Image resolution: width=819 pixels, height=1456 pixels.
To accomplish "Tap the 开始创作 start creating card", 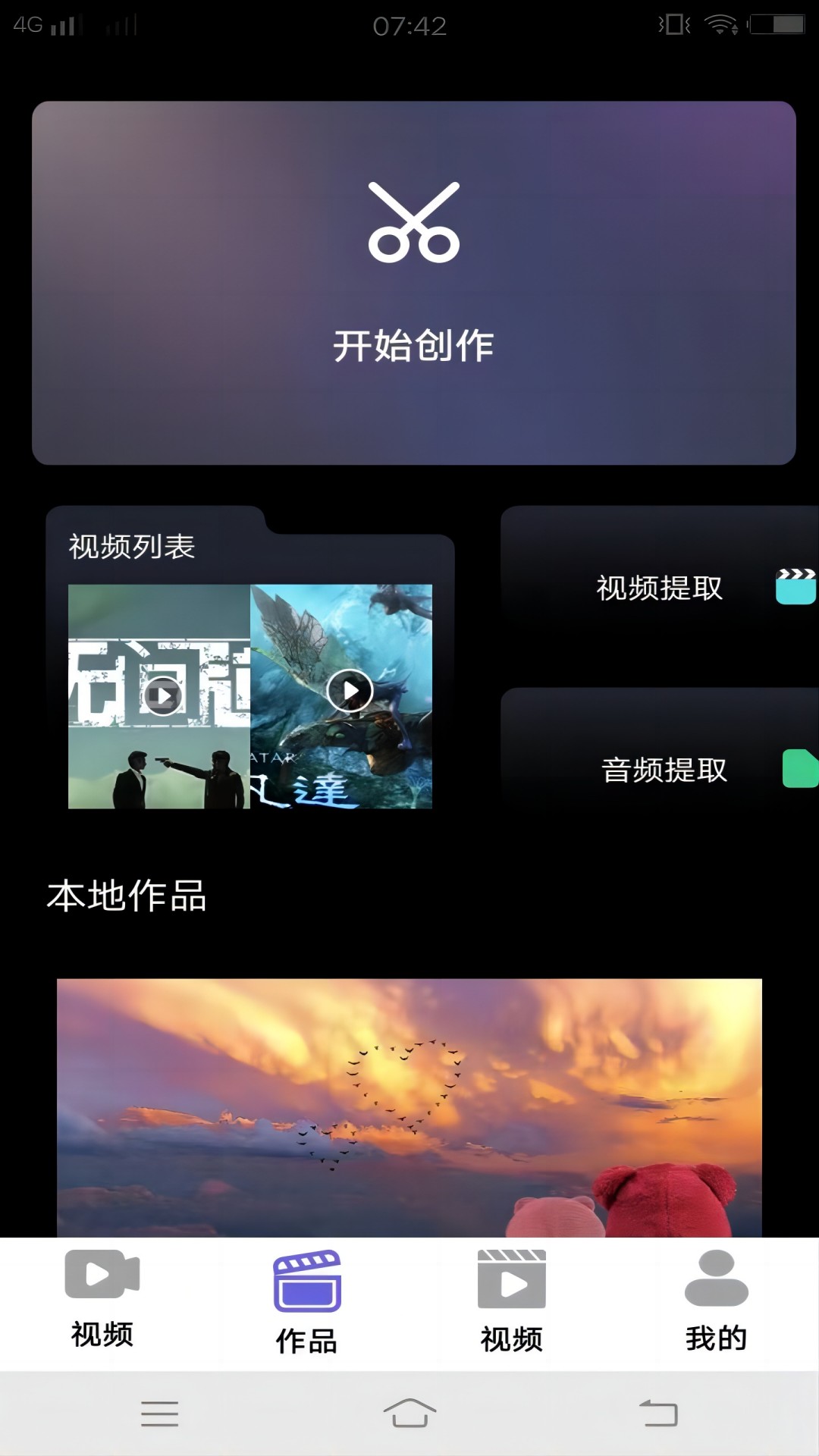I will pos(413,283).
